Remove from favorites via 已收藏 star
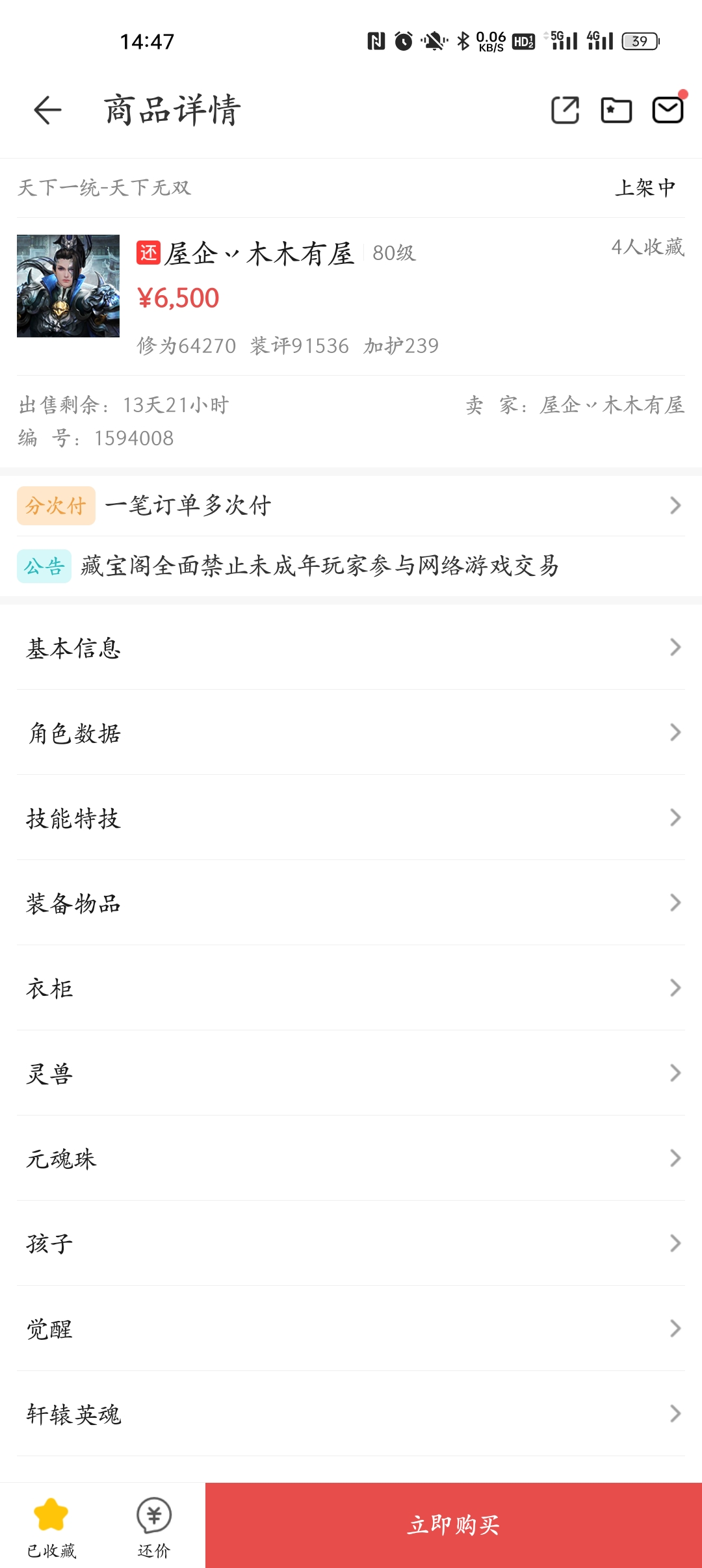Image resolution: width=702 pixels, height=1568 pixels. coord(51,1525)
